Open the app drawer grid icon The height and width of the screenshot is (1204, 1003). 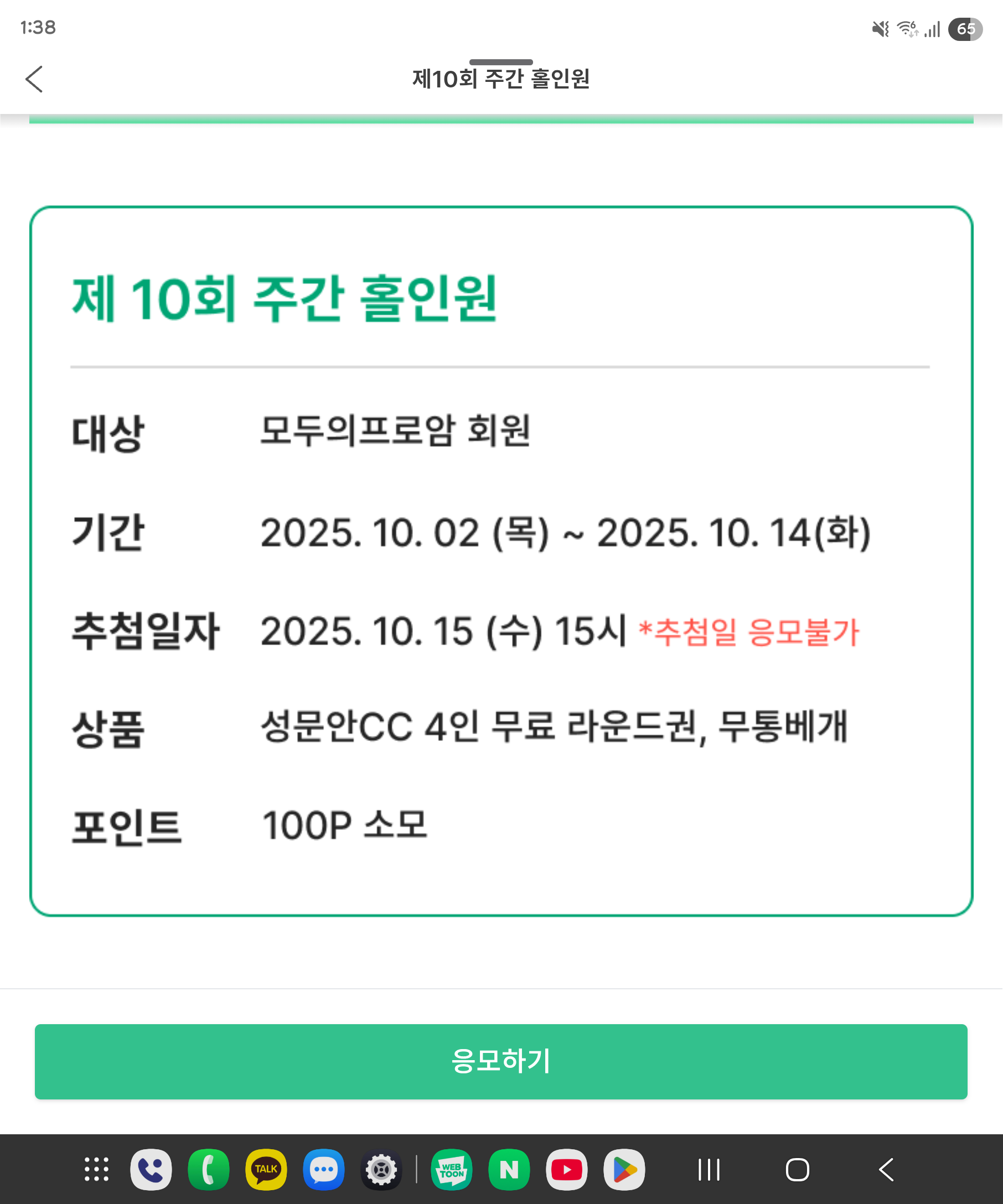pos(96,1169)
